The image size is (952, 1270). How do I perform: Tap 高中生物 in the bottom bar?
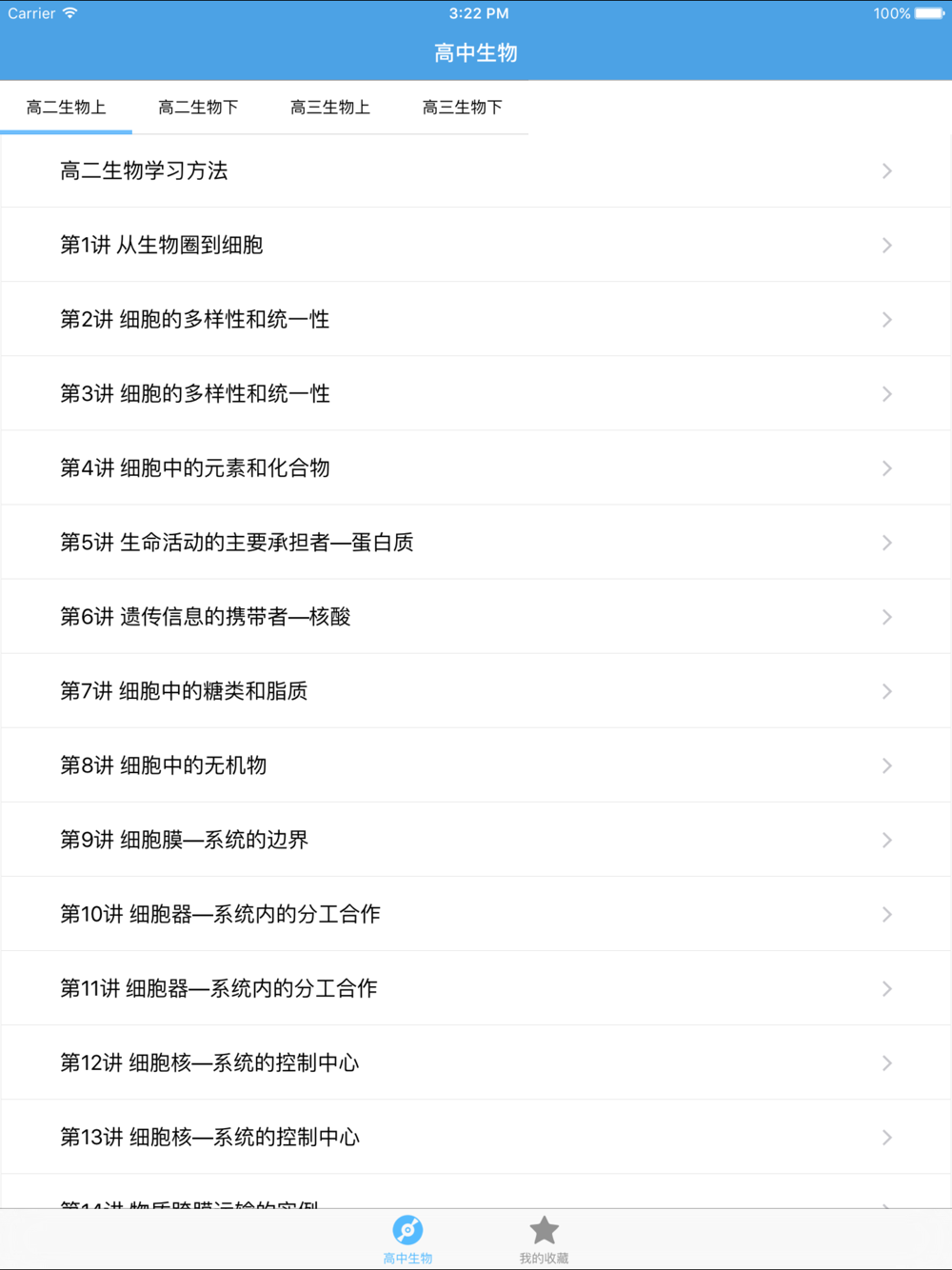407,1240
